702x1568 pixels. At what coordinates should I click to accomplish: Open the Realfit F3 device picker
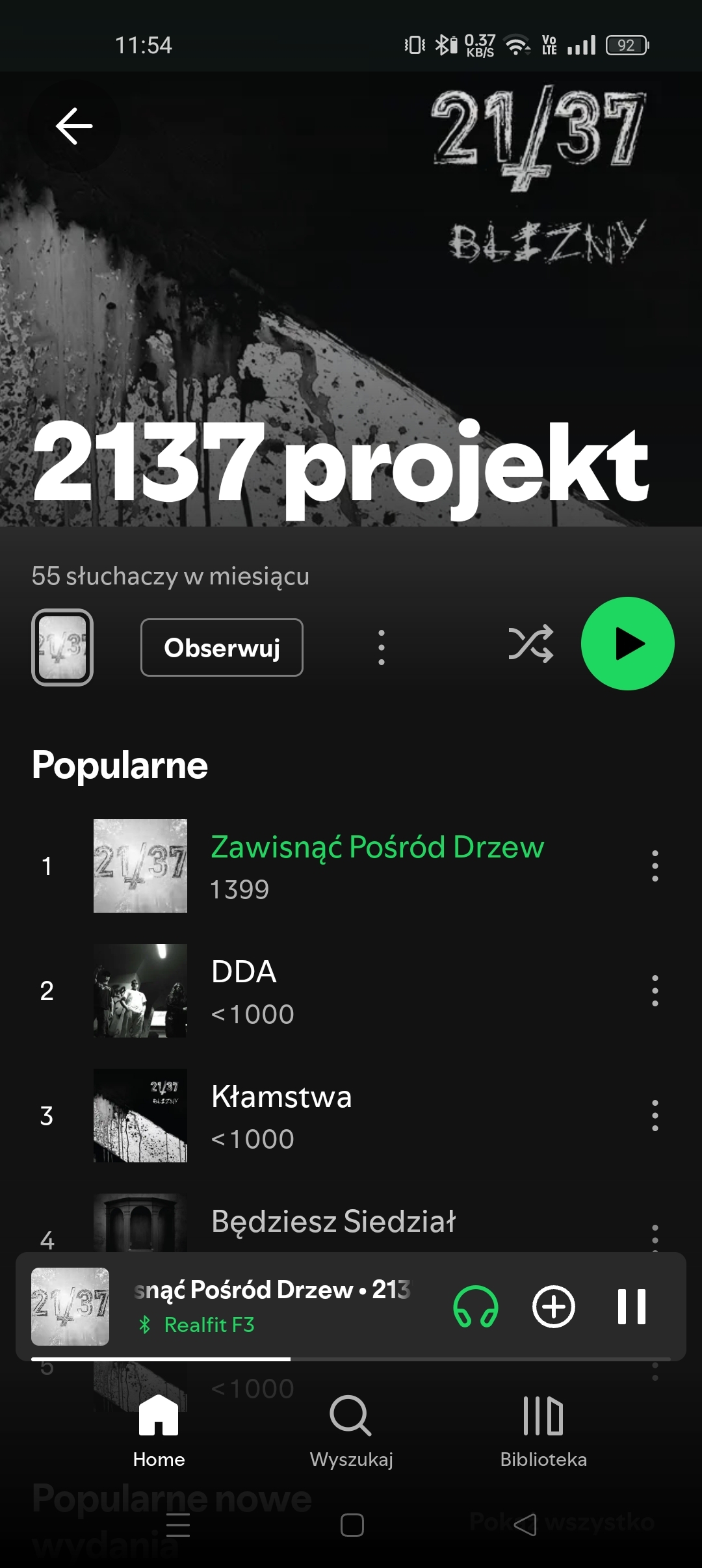click(x=475, y=1307)
